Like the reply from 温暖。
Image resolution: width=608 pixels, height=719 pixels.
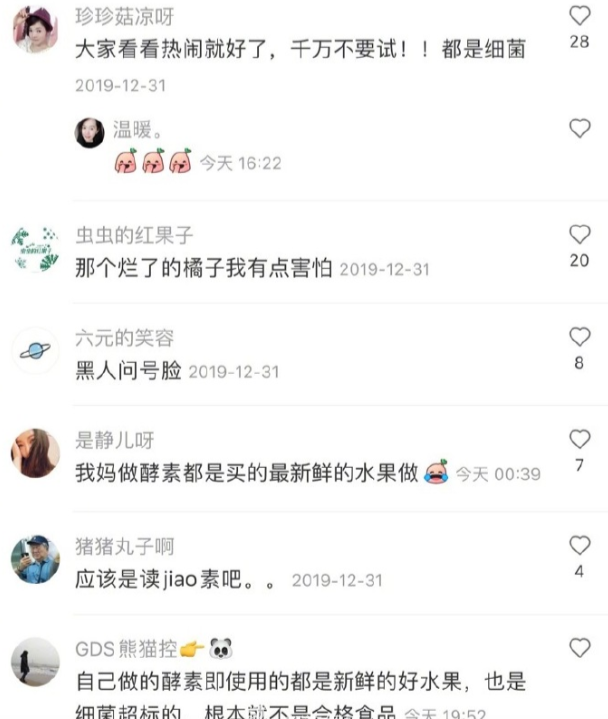[579, 128]
